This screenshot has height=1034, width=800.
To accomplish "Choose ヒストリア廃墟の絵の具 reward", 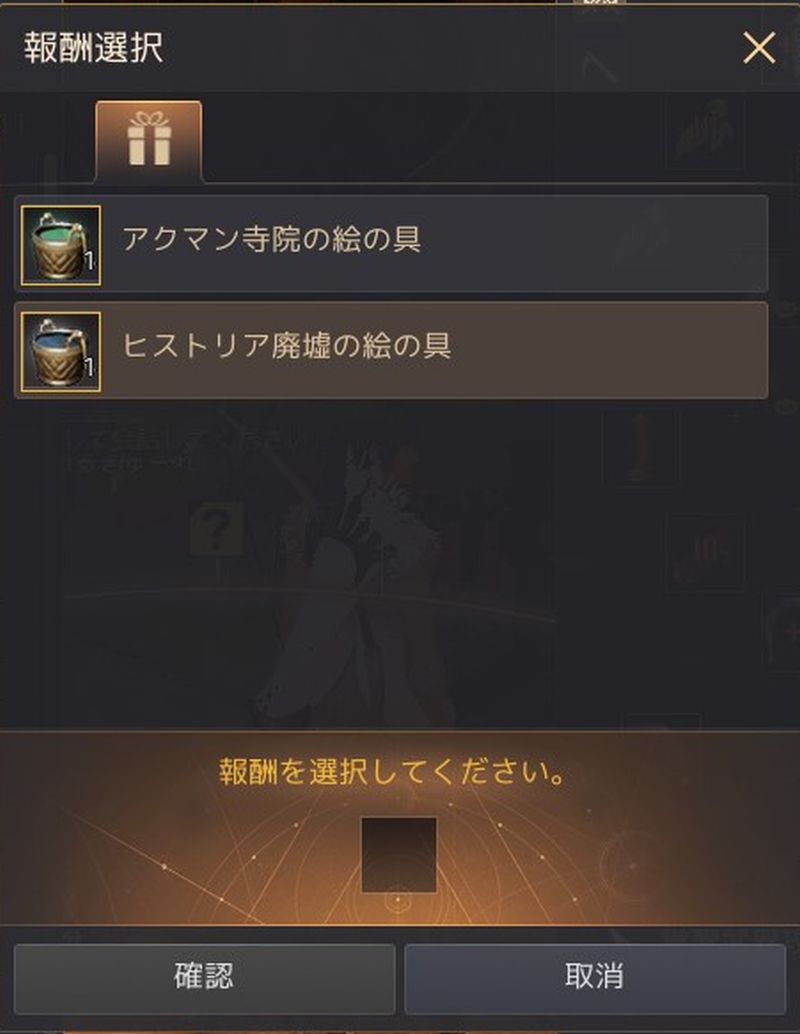I will pyautogui.click(x=391, y=350).
